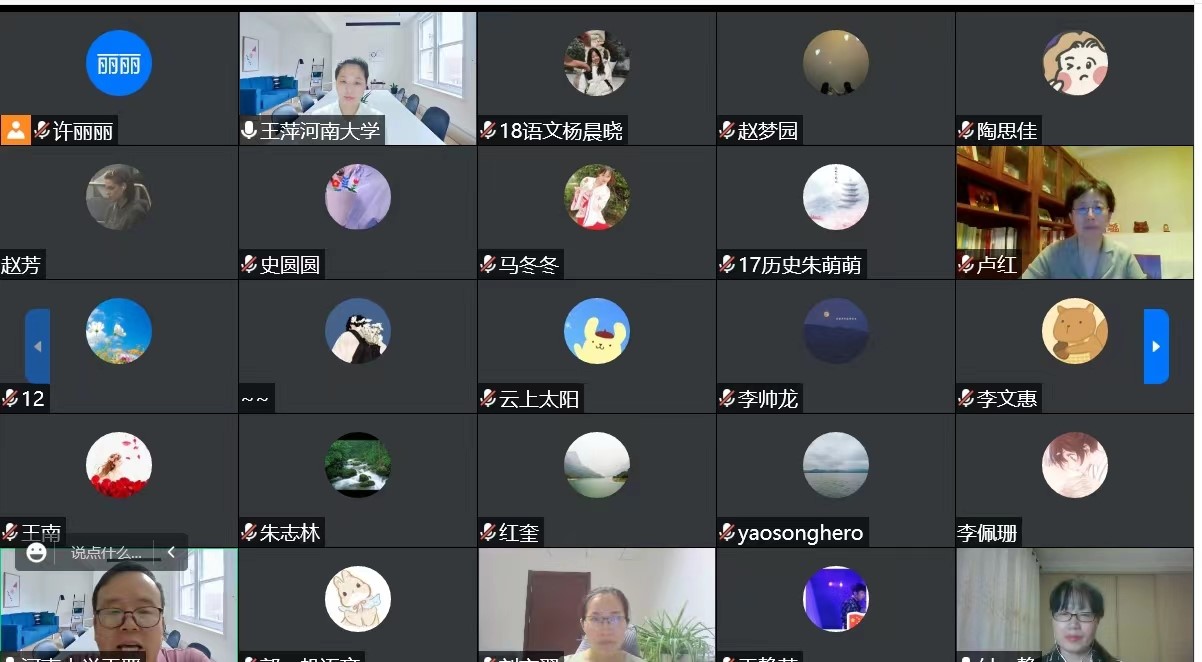Open participant tile of 18语文杨晨晓

point(596,78)
